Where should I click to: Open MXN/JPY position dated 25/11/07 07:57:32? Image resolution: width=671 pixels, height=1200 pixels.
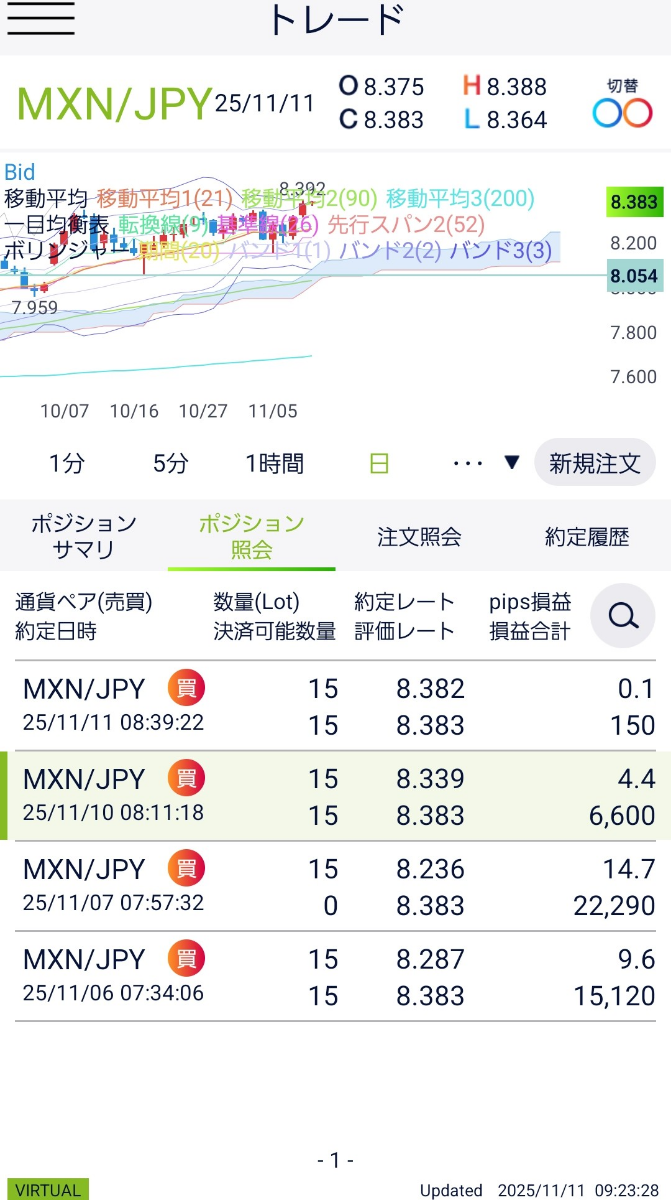coord(335,886)
